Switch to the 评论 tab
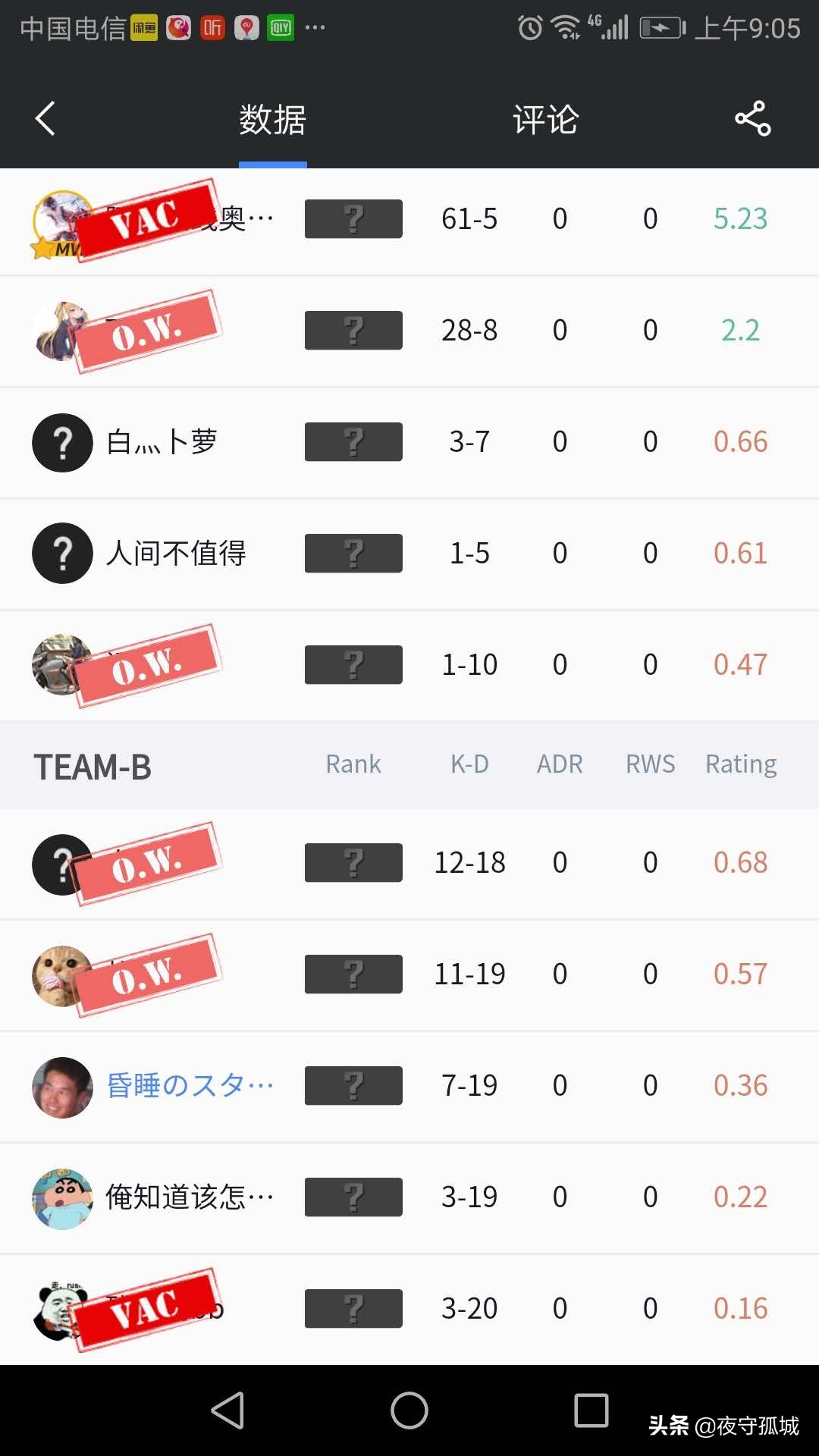 click(x=545, y=118)
